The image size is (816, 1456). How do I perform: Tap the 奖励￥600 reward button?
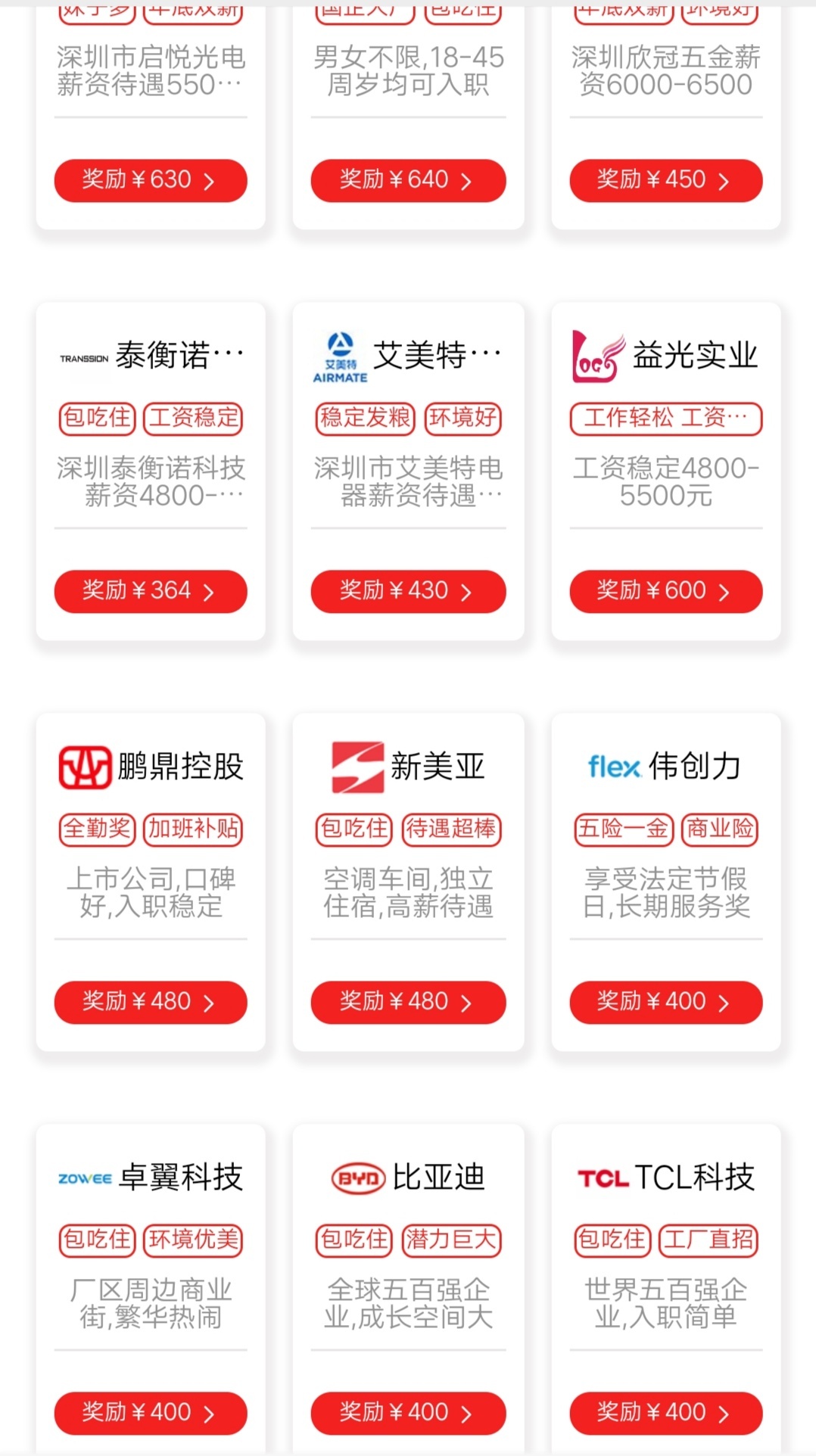pos(666,591)
